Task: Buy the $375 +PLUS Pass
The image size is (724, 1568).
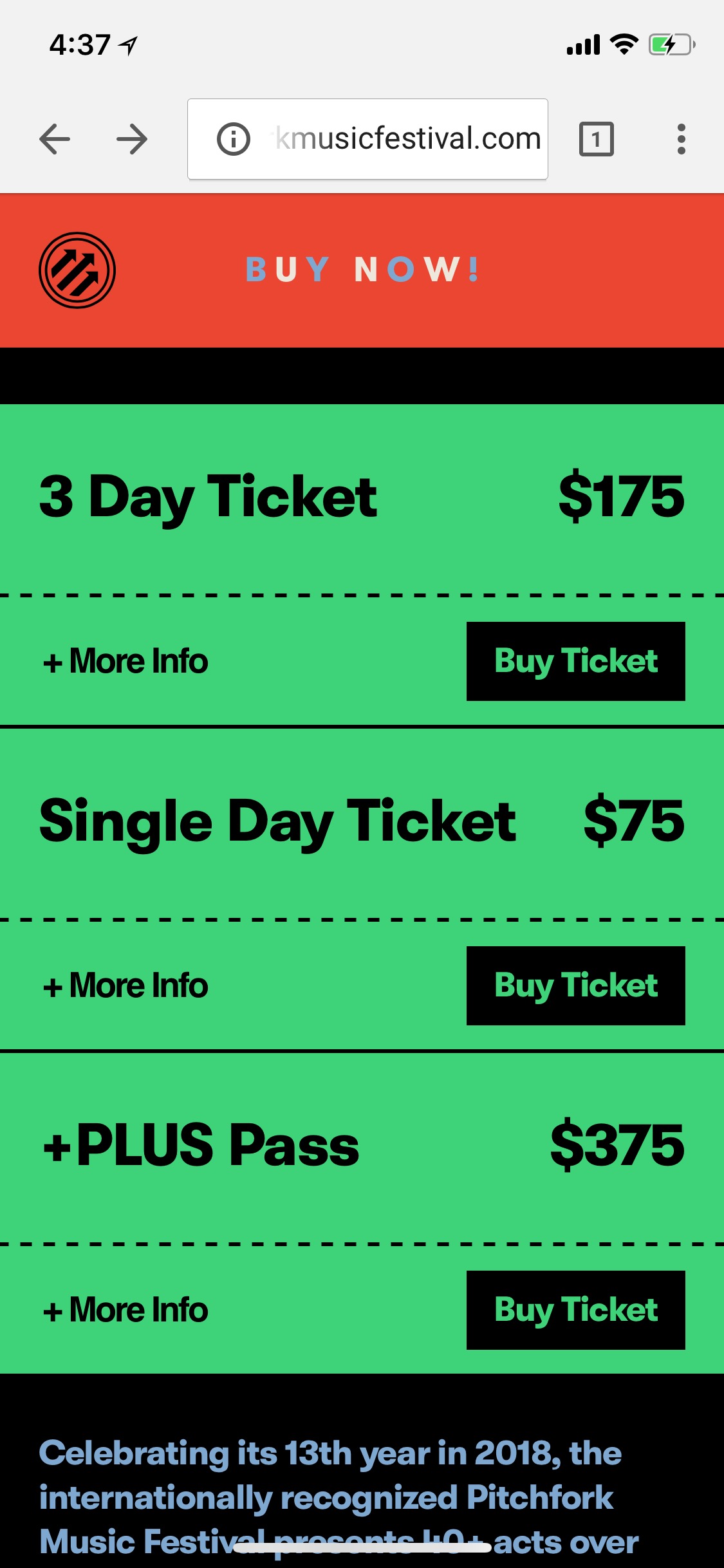Action: click(575, 1310)
